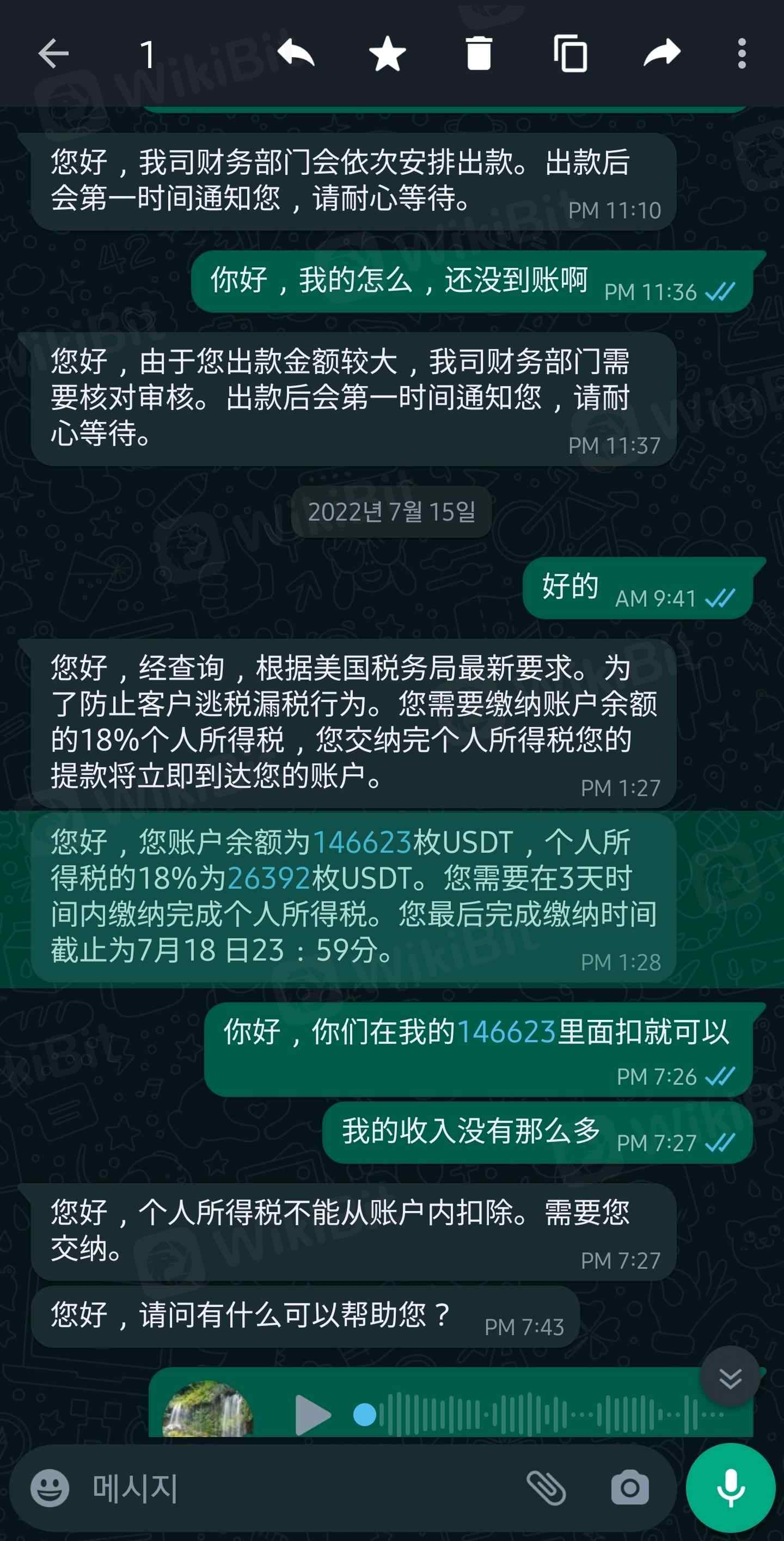Copy the selected message text
This screenshot has height=1541, width=784.
pyautogui.click(x=570, y=54)
